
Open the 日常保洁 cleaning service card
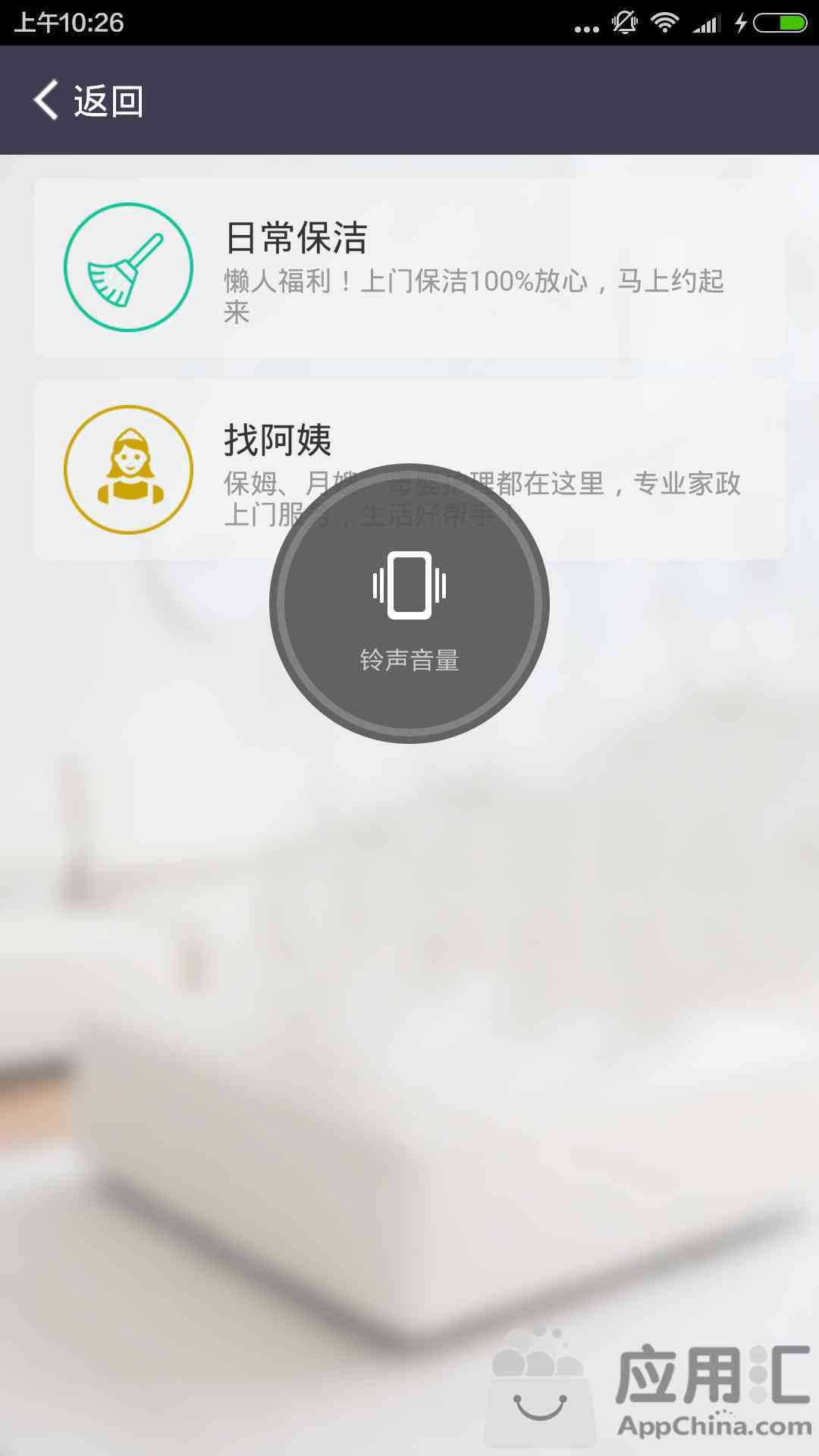(x=409, y=268)
